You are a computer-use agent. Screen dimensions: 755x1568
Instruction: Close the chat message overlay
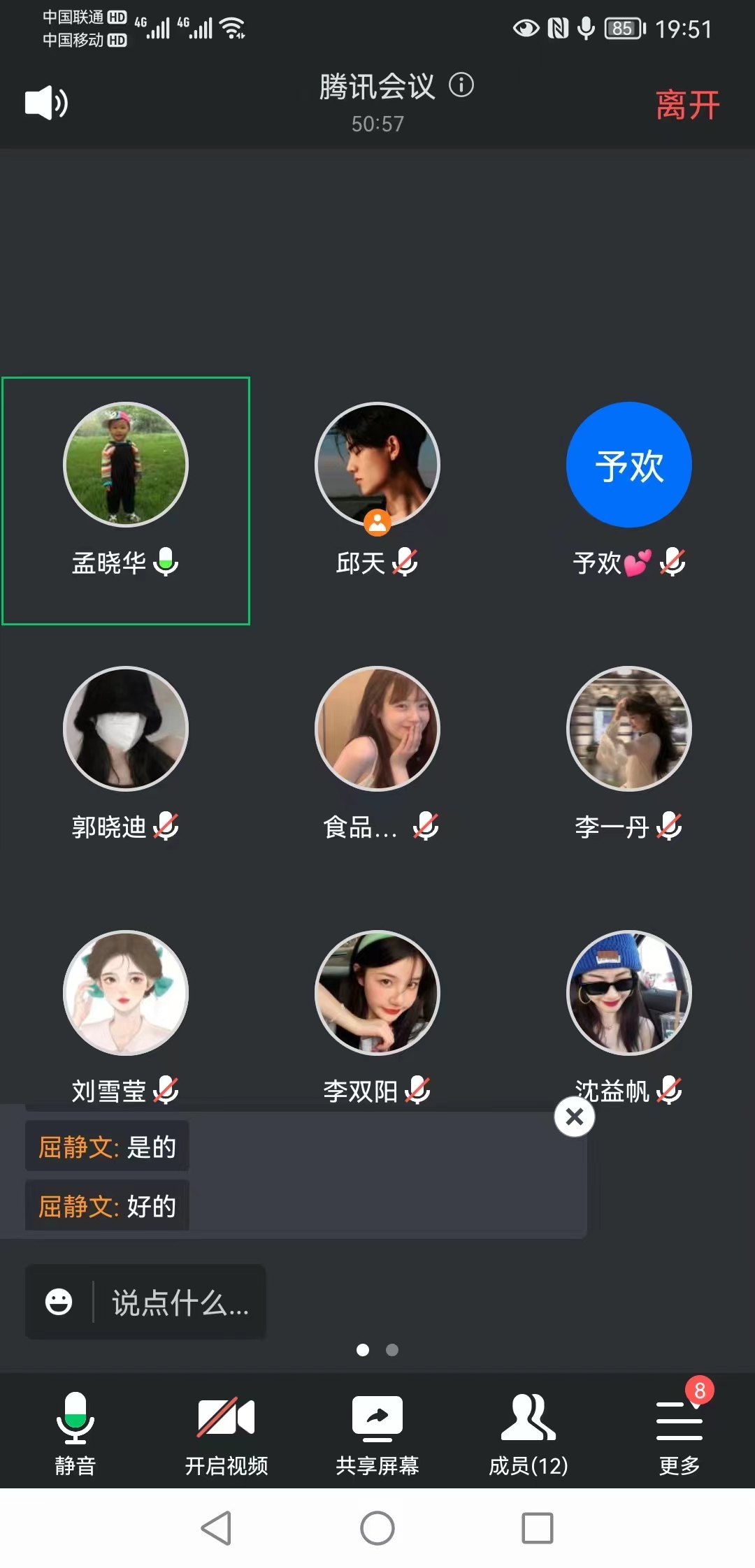(x=575, y=1117)
